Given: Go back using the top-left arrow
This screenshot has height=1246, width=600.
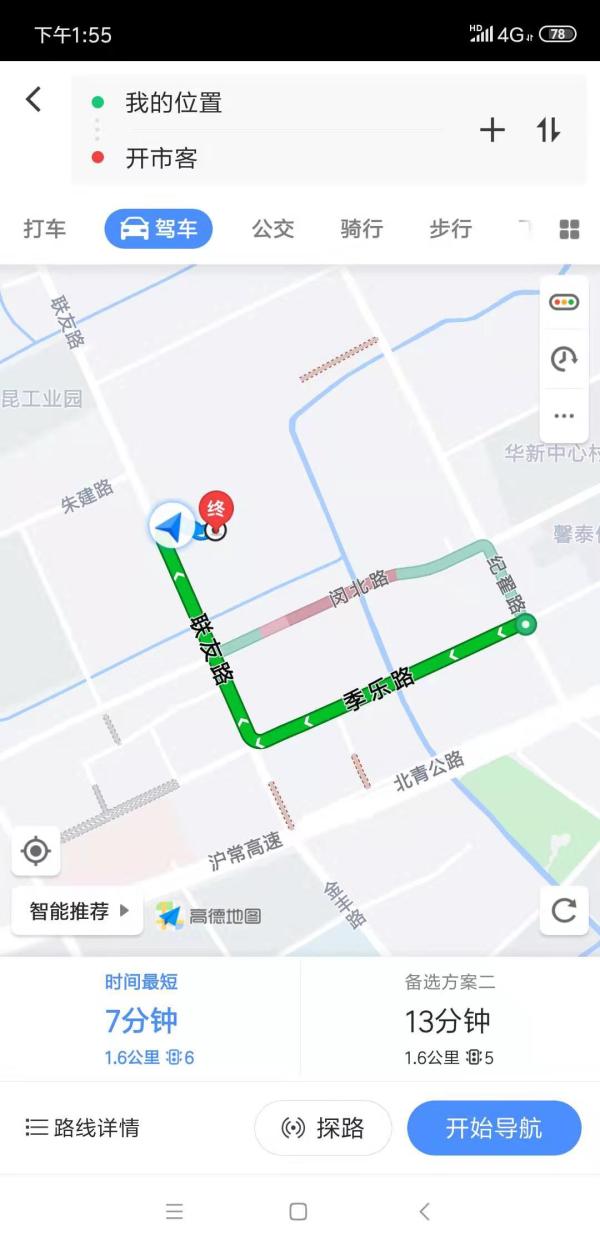Looking at the screenshot, I should [34, 99].
